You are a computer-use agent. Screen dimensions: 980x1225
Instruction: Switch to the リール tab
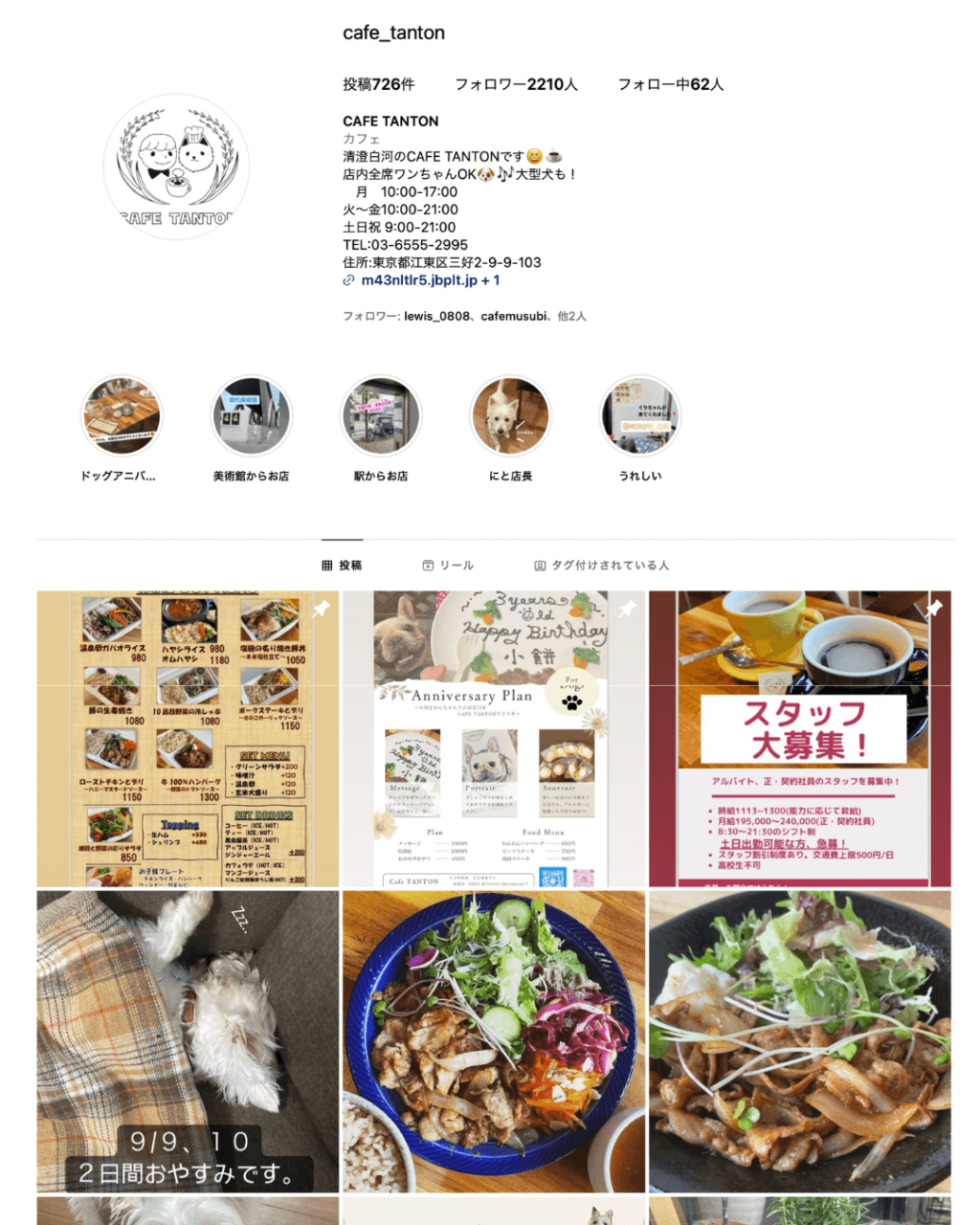[448, 566]
